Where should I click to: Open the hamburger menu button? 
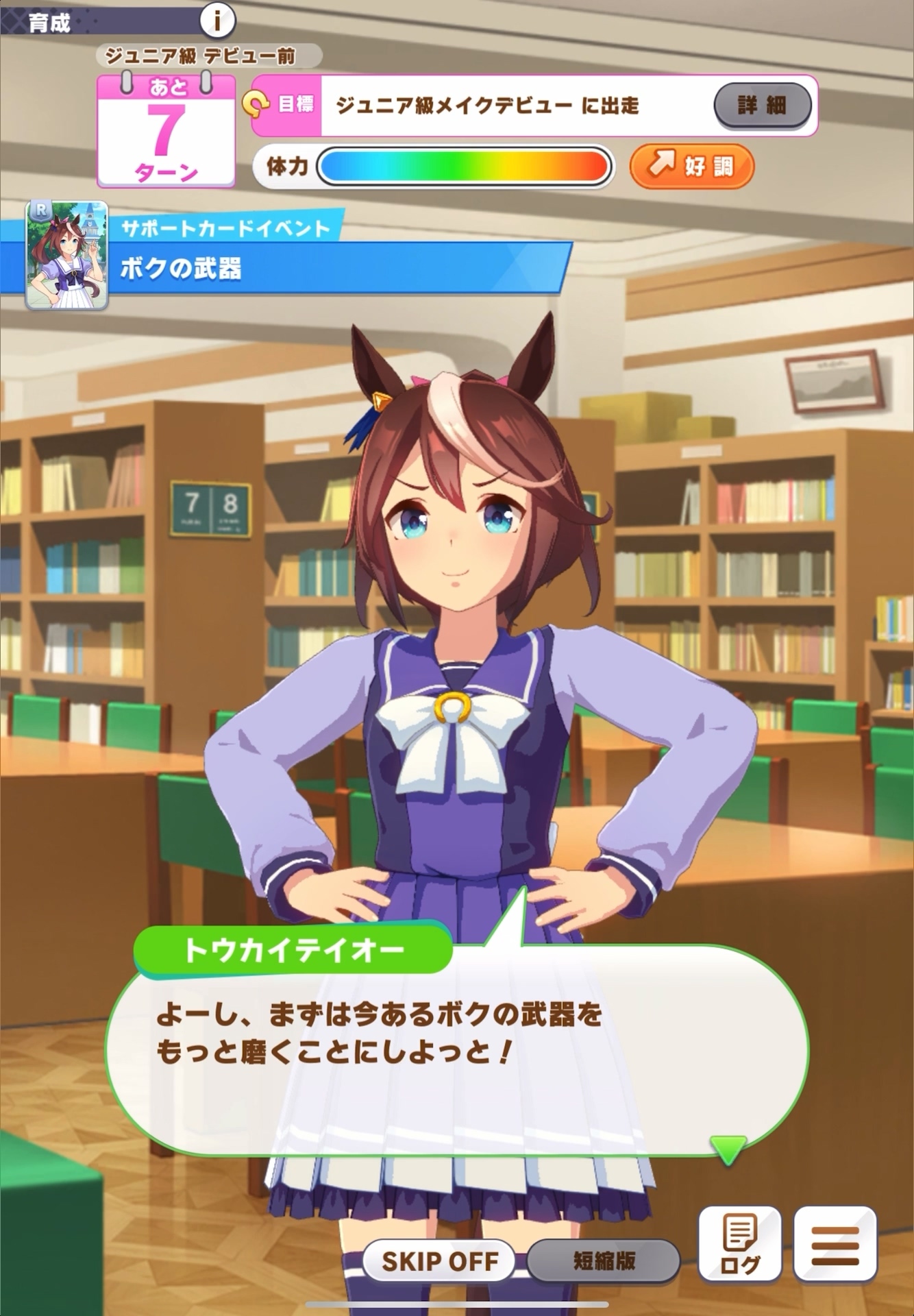pos(835,1244)
